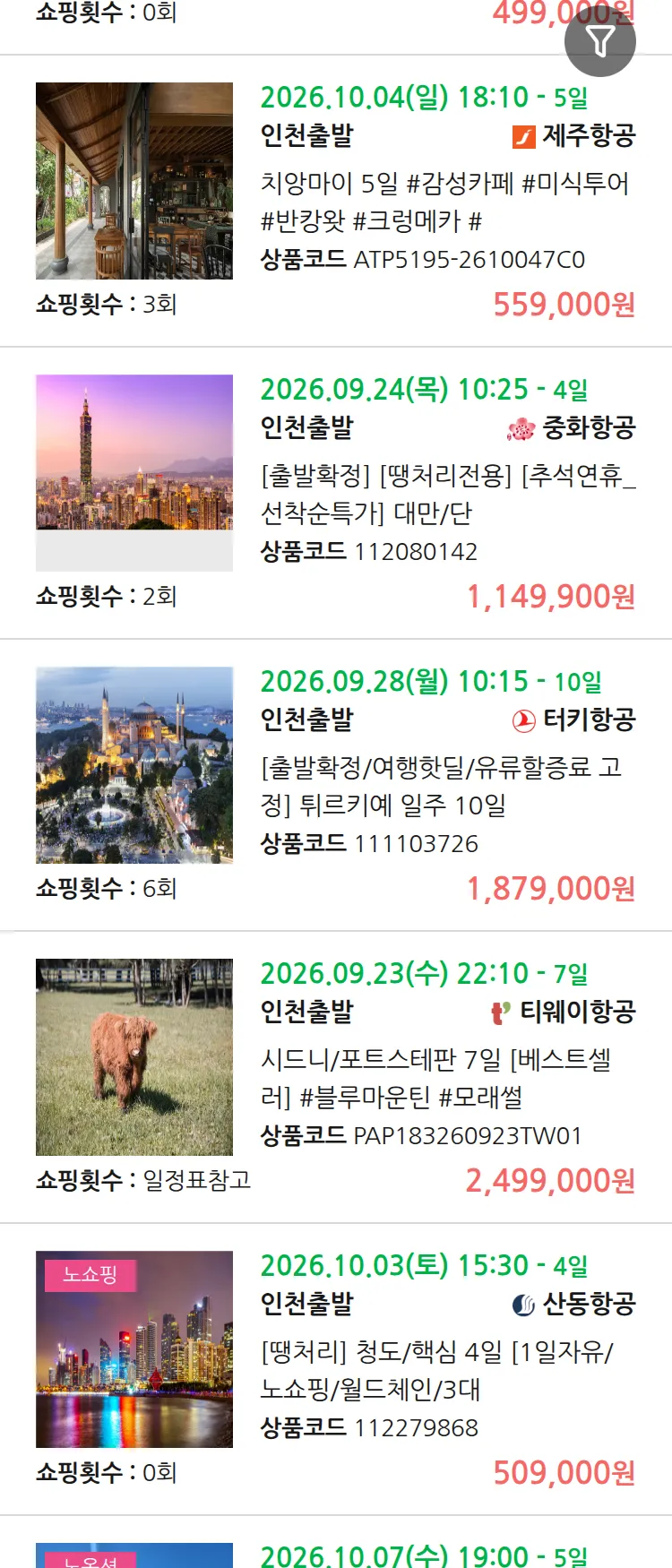Open the floating filter button

click(600, 41)
